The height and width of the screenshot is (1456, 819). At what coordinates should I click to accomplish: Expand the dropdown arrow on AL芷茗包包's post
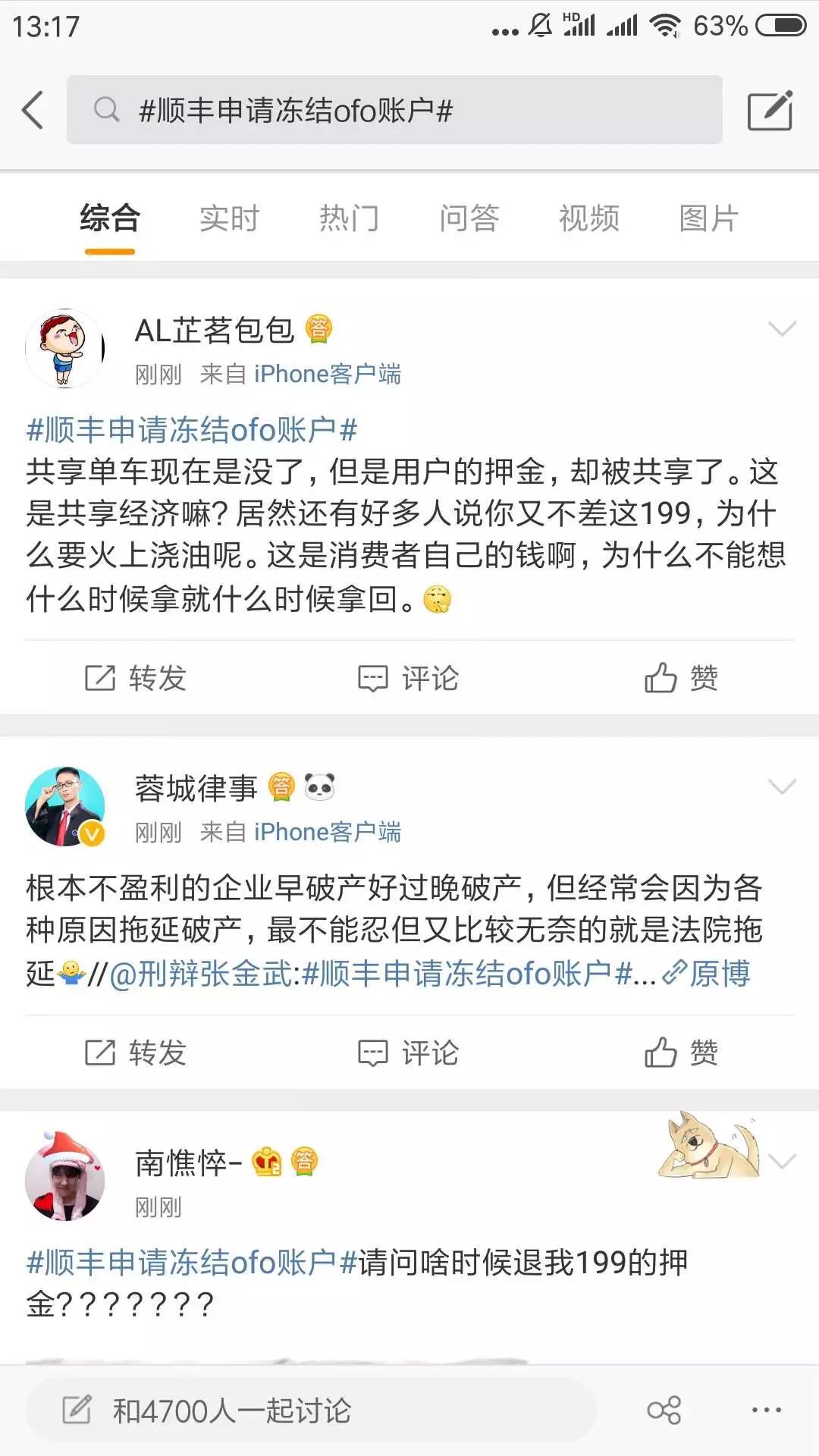(782, 328)
